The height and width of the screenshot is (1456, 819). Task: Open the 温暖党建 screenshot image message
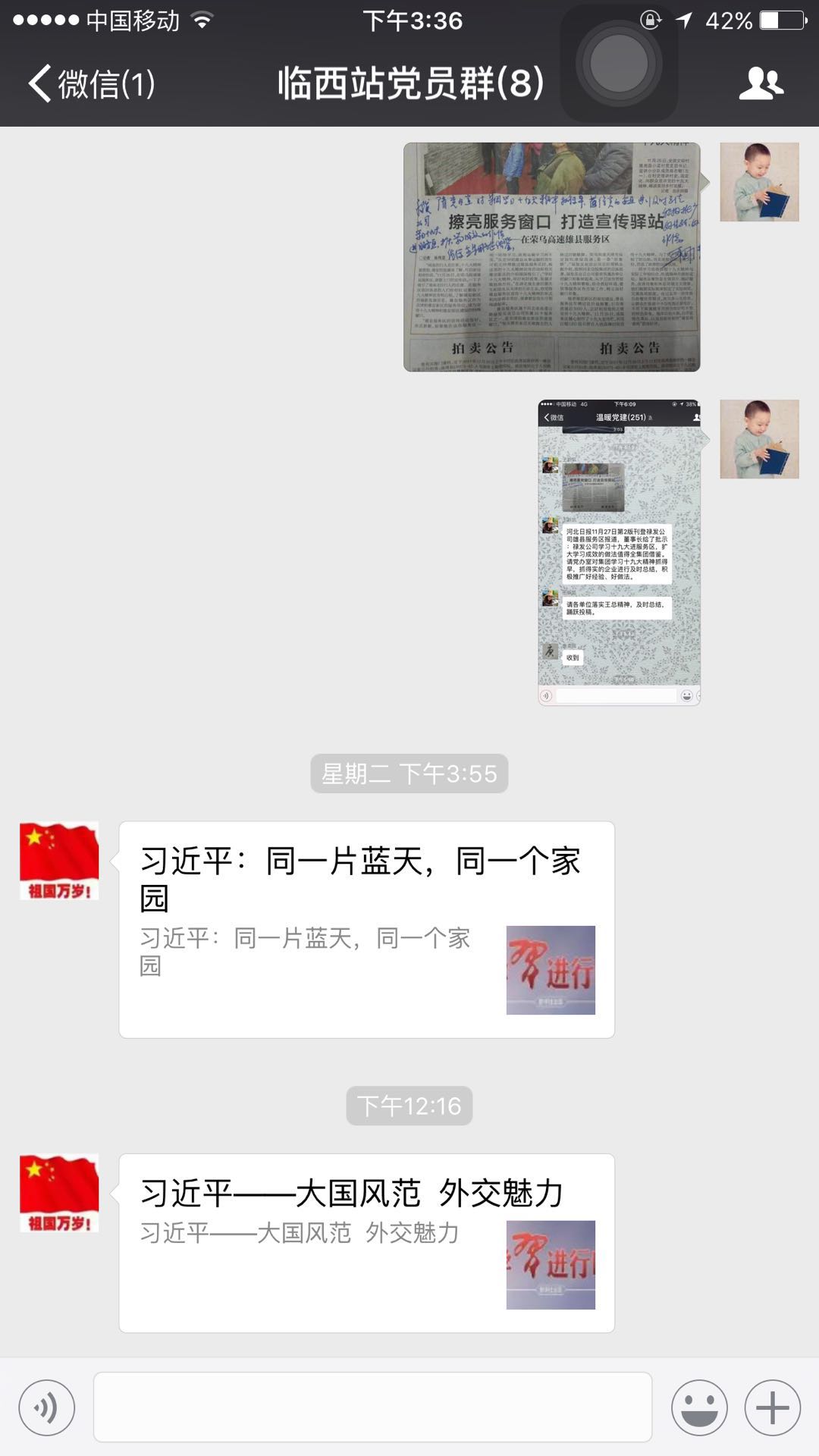click(619, 553)
